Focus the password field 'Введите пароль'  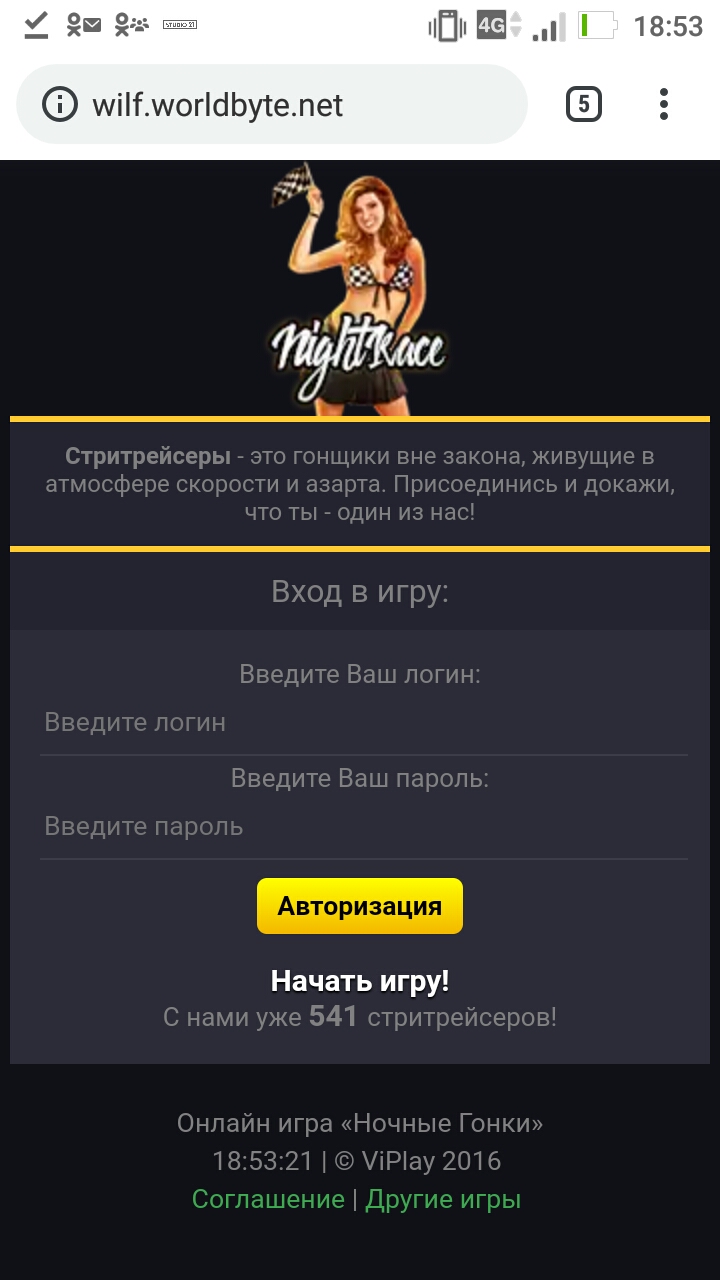[x=363, y=827]
